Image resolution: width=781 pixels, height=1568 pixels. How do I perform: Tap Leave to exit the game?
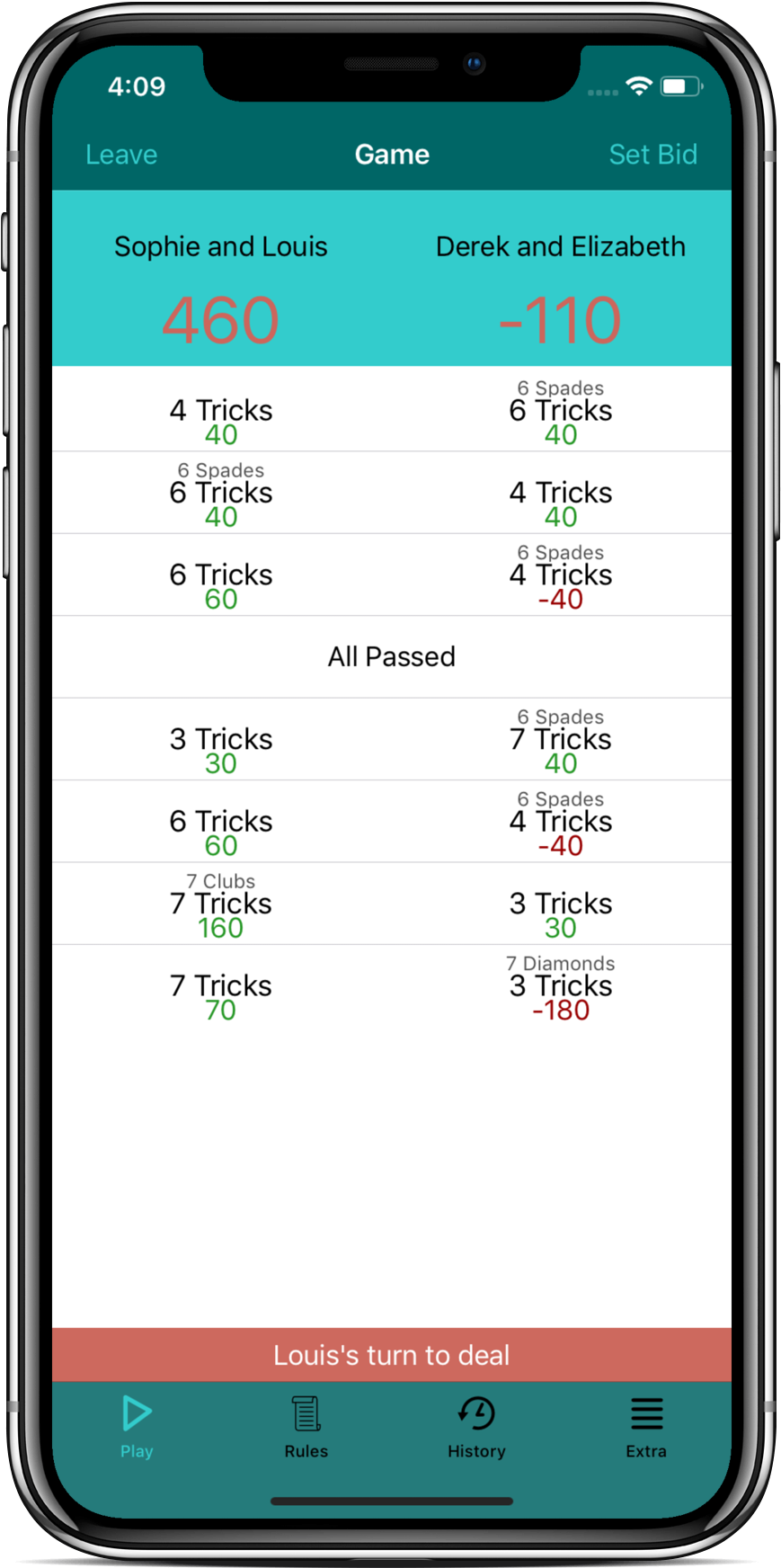pyautogui.click(x=121, y=155)
